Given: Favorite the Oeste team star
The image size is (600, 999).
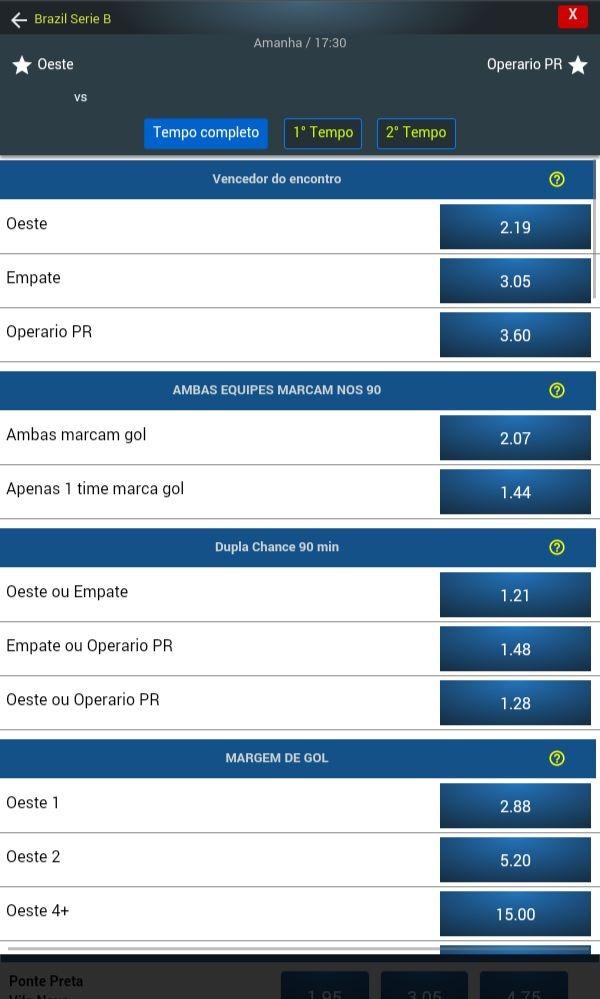Looking at the screenshot, I should coord(22,65).
